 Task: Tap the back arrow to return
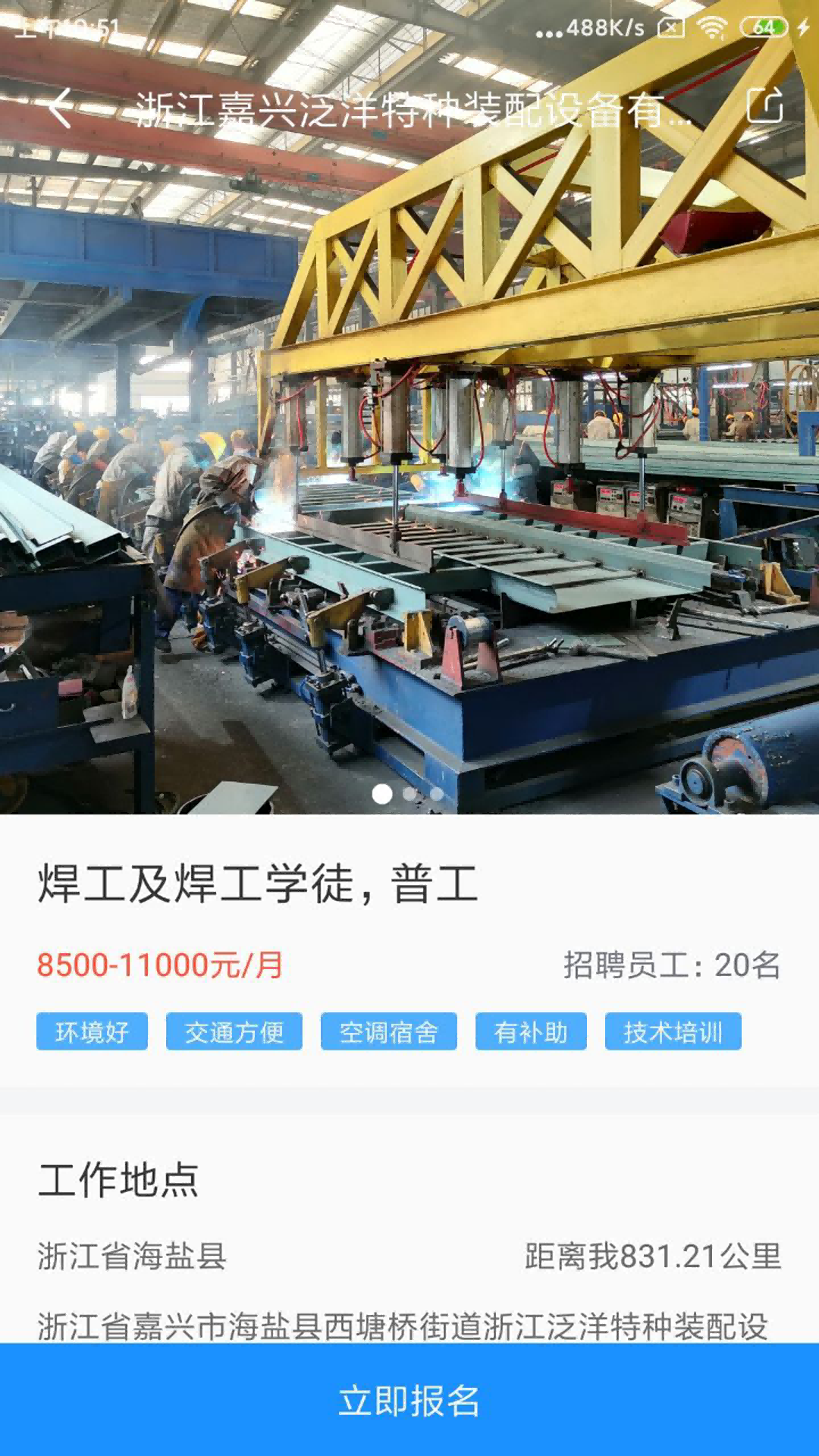pyautogui.click(x=61, y=110)
